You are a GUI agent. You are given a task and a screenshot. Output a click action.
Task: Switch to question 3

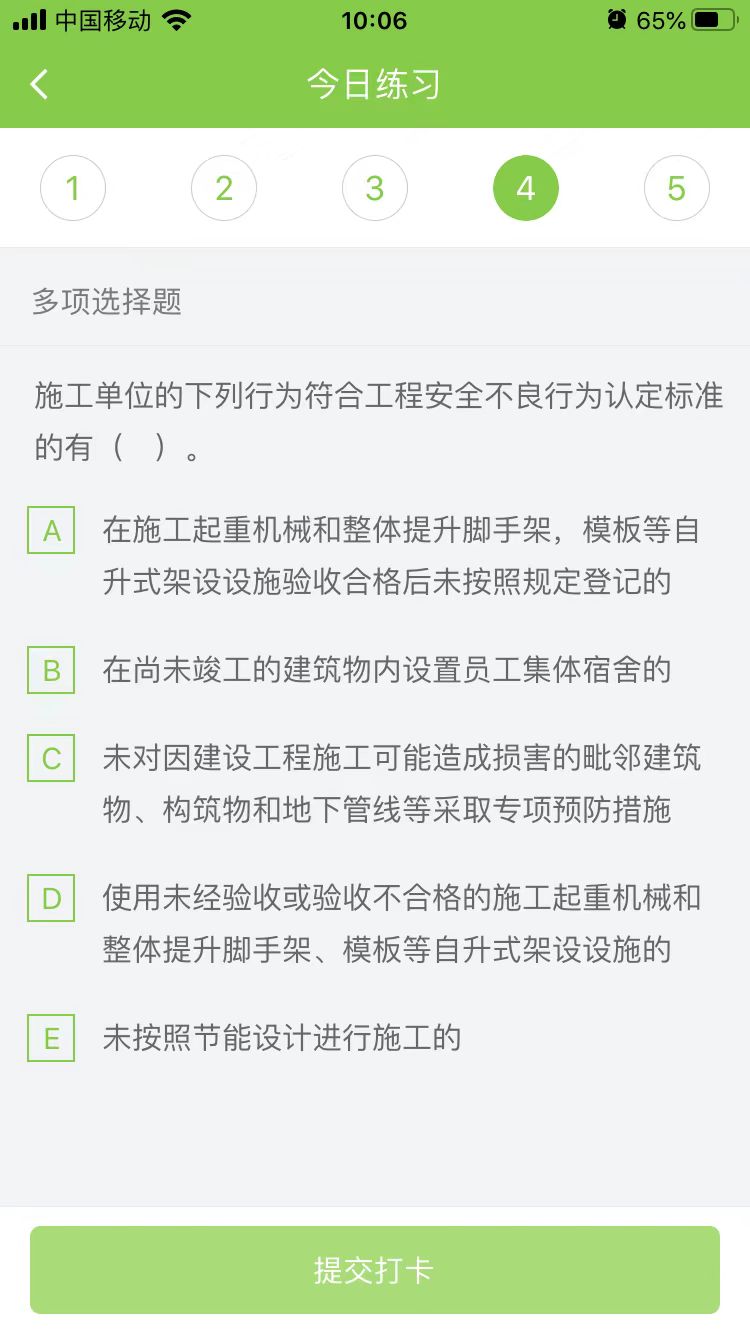[375, 188]
